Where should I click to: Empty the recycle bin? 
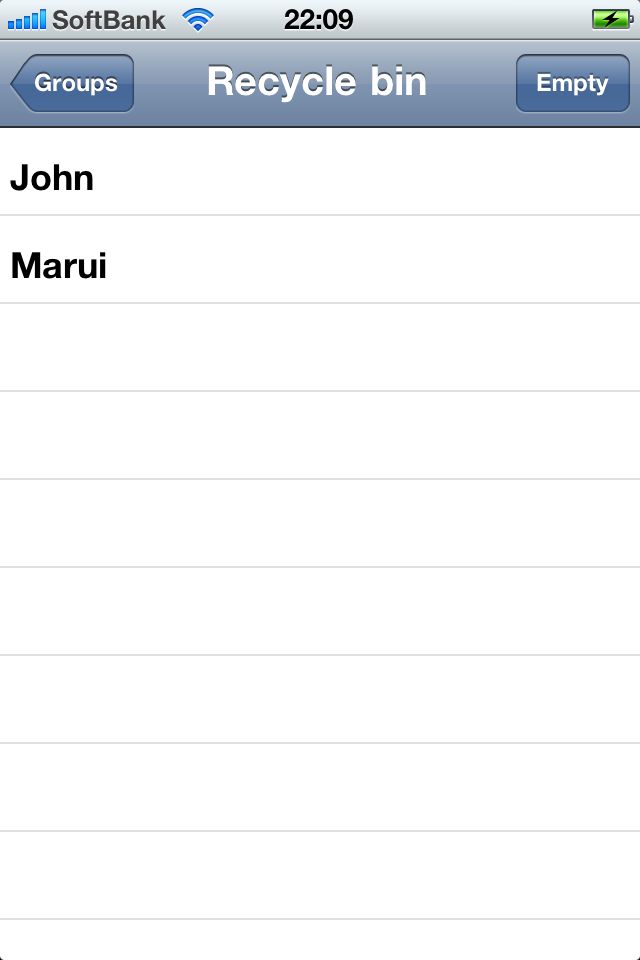[x=572, y=83]
